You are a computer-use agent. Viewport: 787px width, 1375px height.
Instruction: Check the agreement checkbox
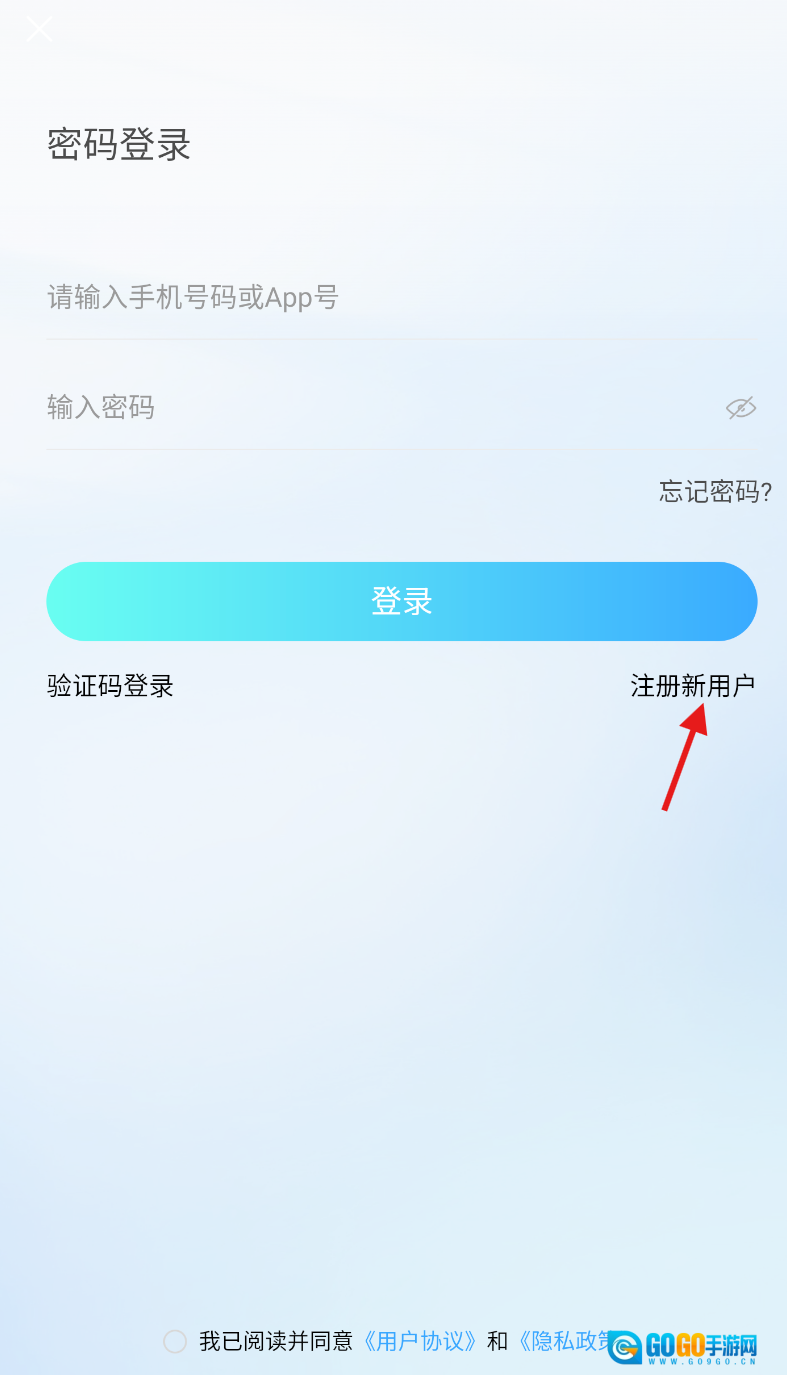pos(175,1342)
